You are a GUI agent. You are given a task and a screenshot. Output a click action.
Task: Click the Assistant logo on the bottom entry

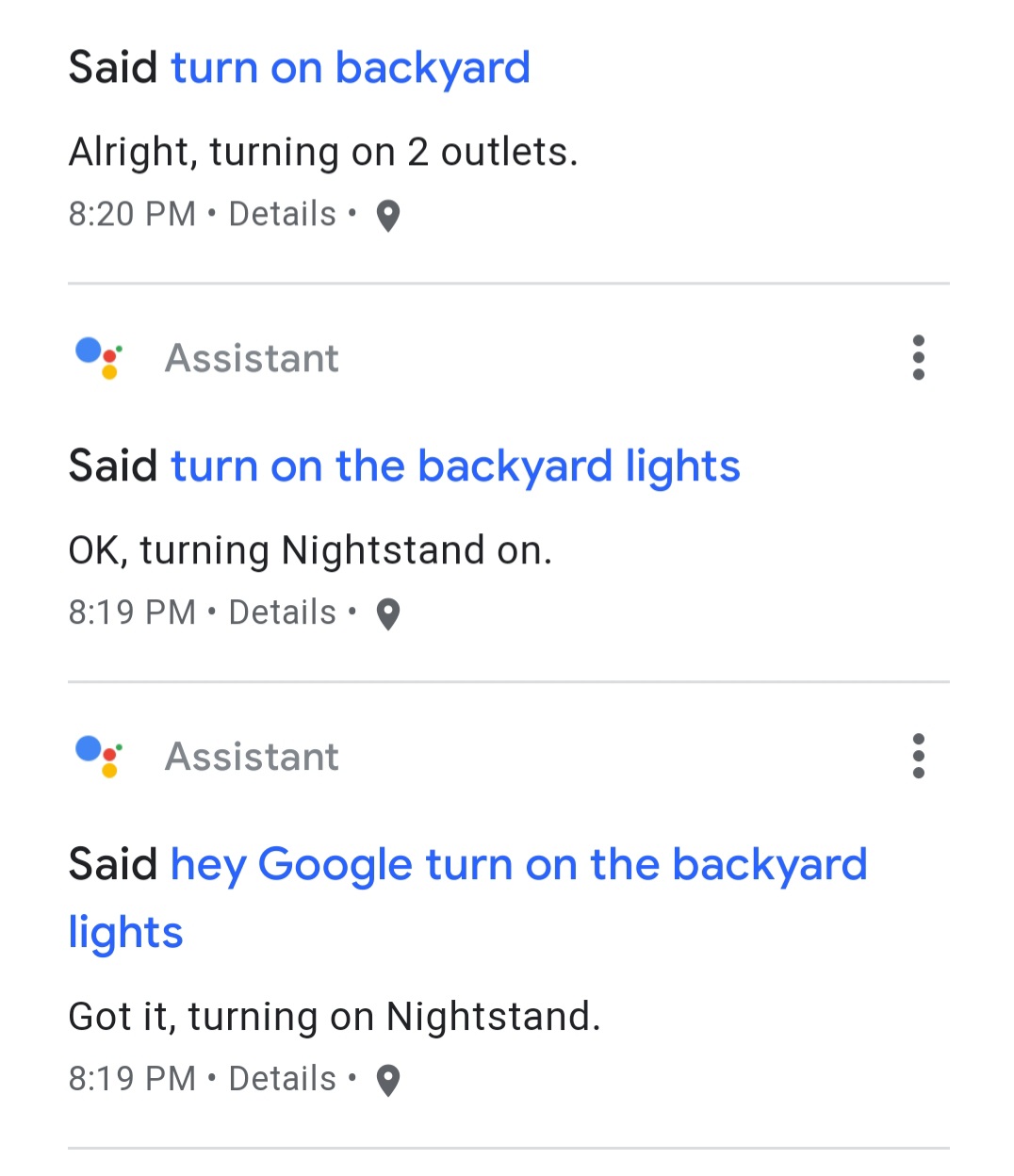pos(96,757)
